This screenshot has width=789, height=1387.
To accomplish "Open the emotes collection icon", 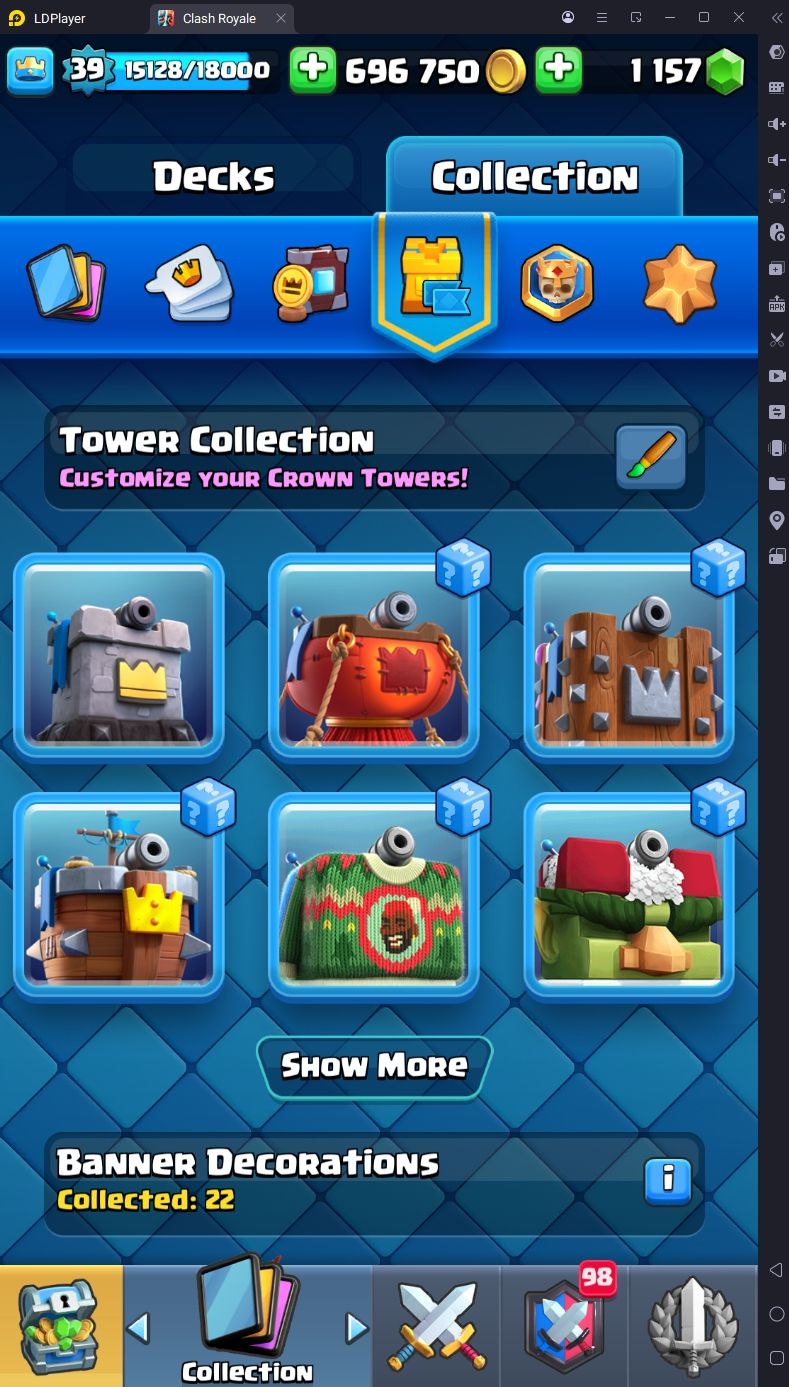I will tap(189, 283).
